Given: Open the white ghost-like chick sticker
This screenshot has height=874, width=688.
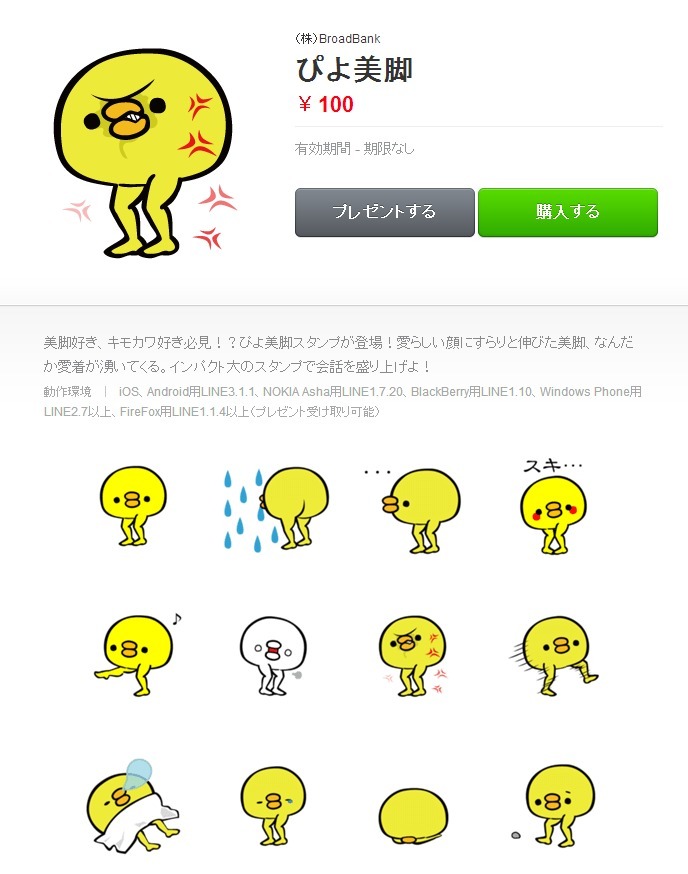Looking at the screenshot, I should [272, 654].
